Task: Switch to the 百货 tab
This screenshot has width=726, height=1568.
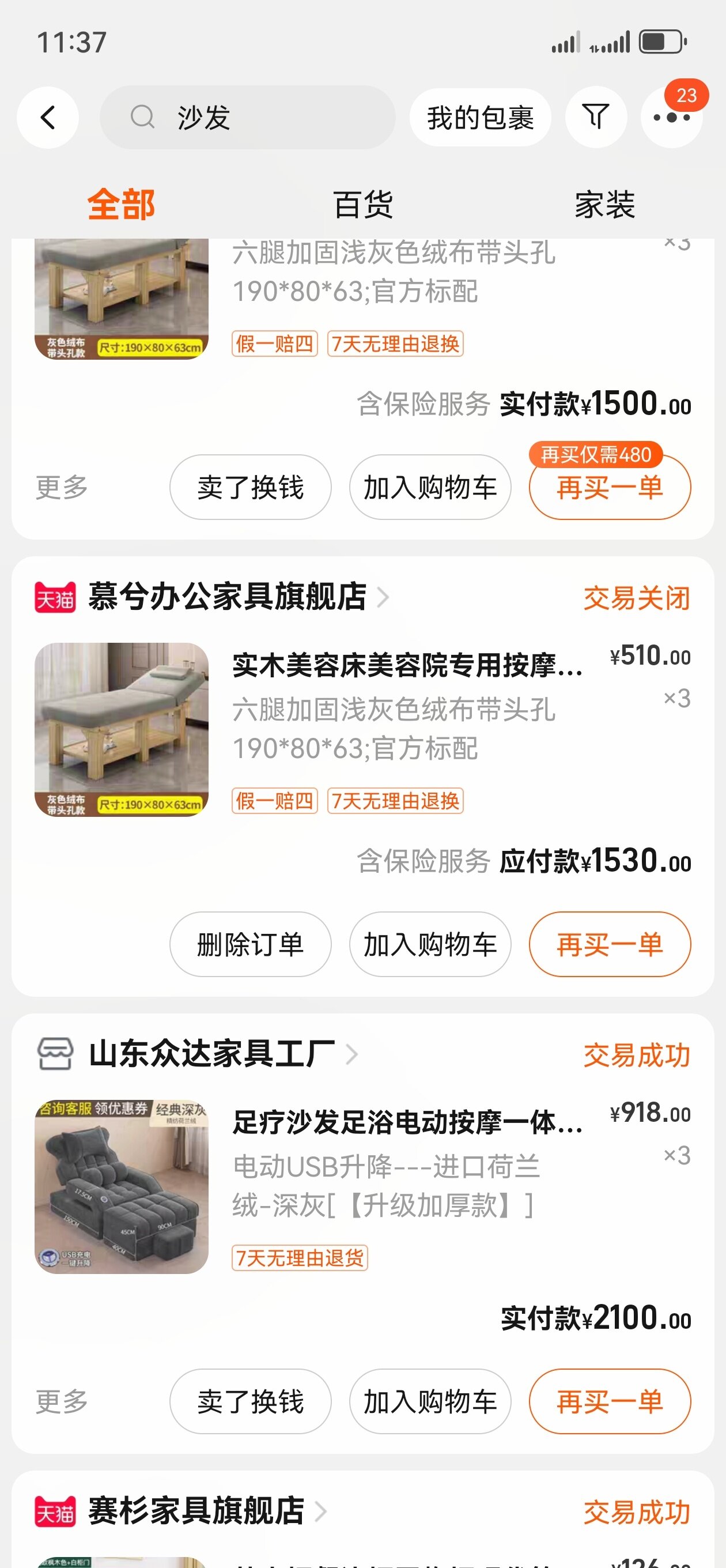Action: (x=362, y=204)
